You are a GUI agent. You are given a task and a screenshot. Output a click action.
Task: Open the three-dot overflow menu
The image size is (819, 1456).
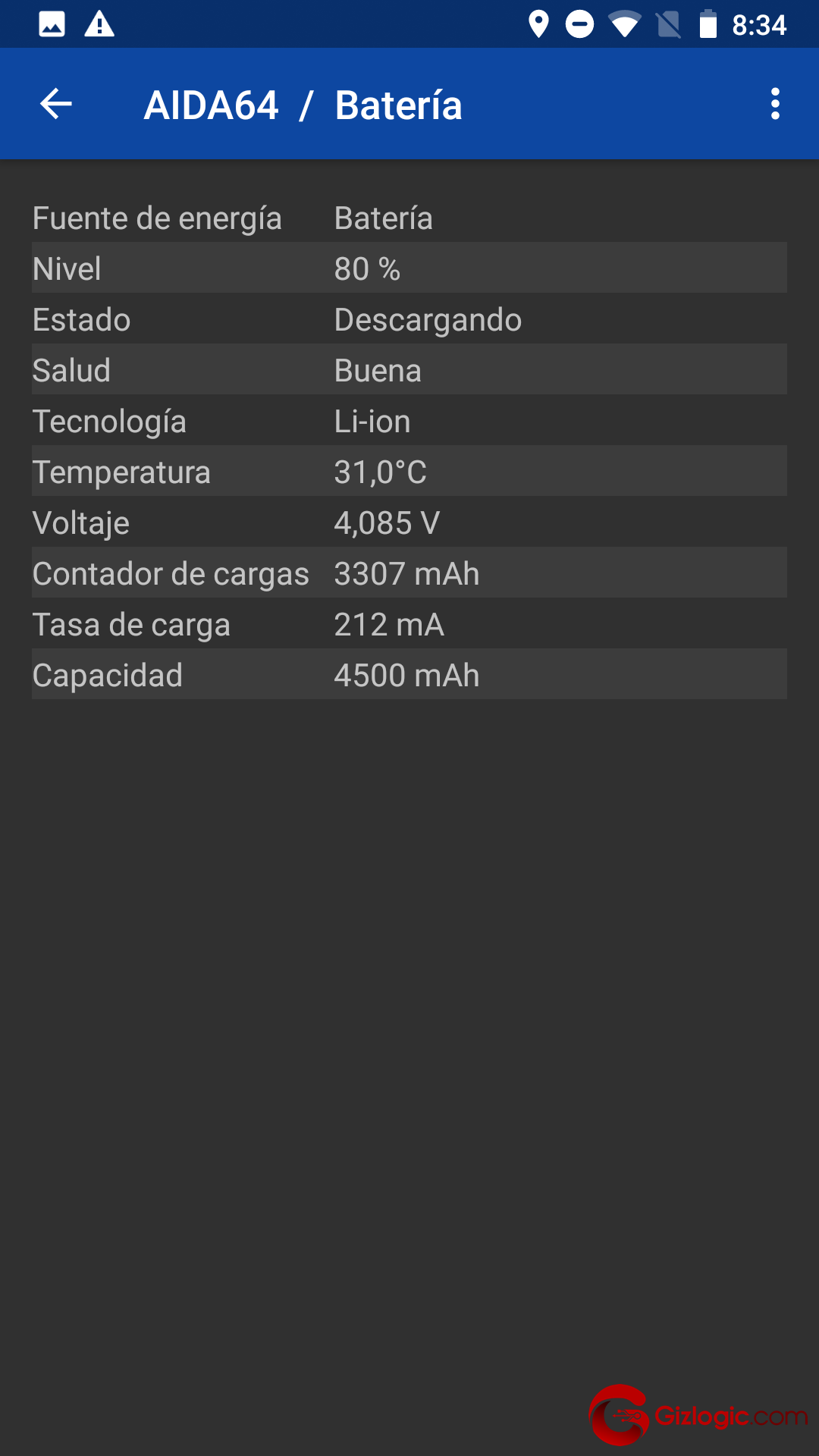(775, 104)
